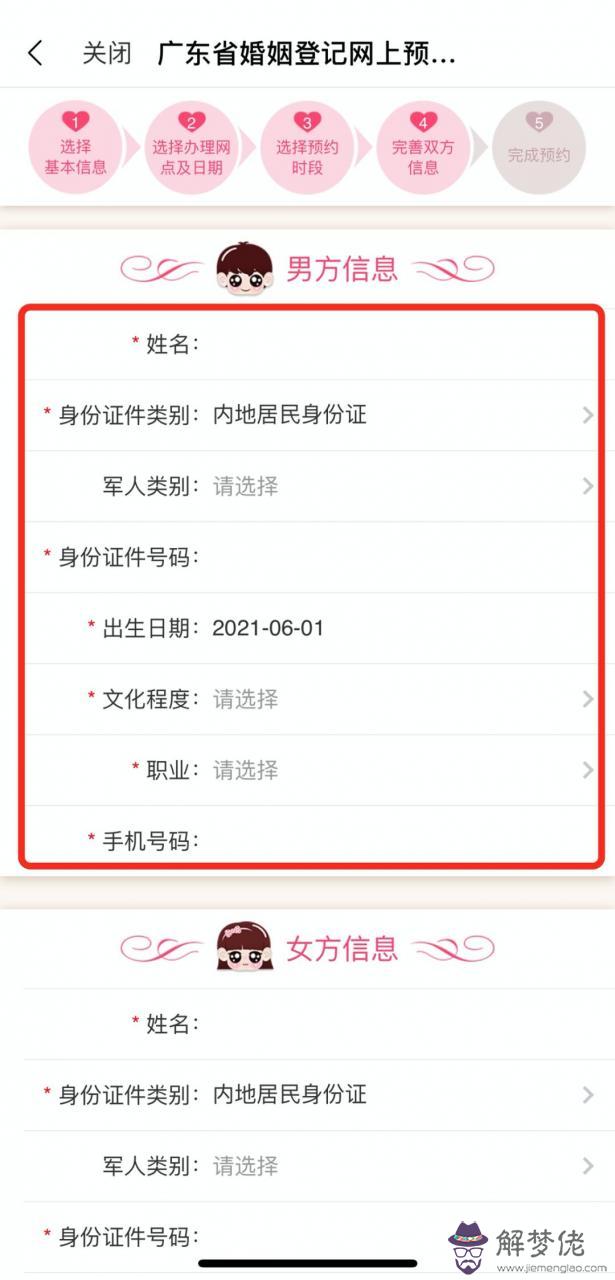This screenshot has height=1280, width=615.
Task: Enter the bride's 姓名 under 女方信息
Action: [x=400, y=1024]
